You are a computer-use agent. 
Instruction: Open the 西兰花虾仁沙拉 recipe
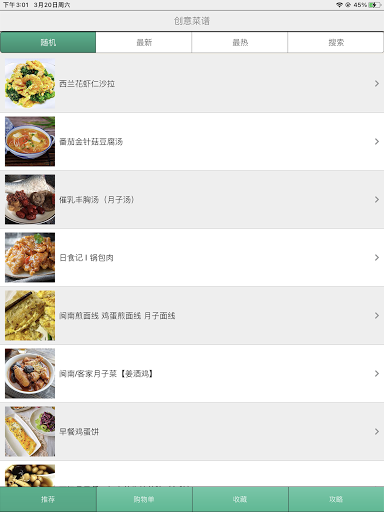pyautogui.click(x=192, y=83)
